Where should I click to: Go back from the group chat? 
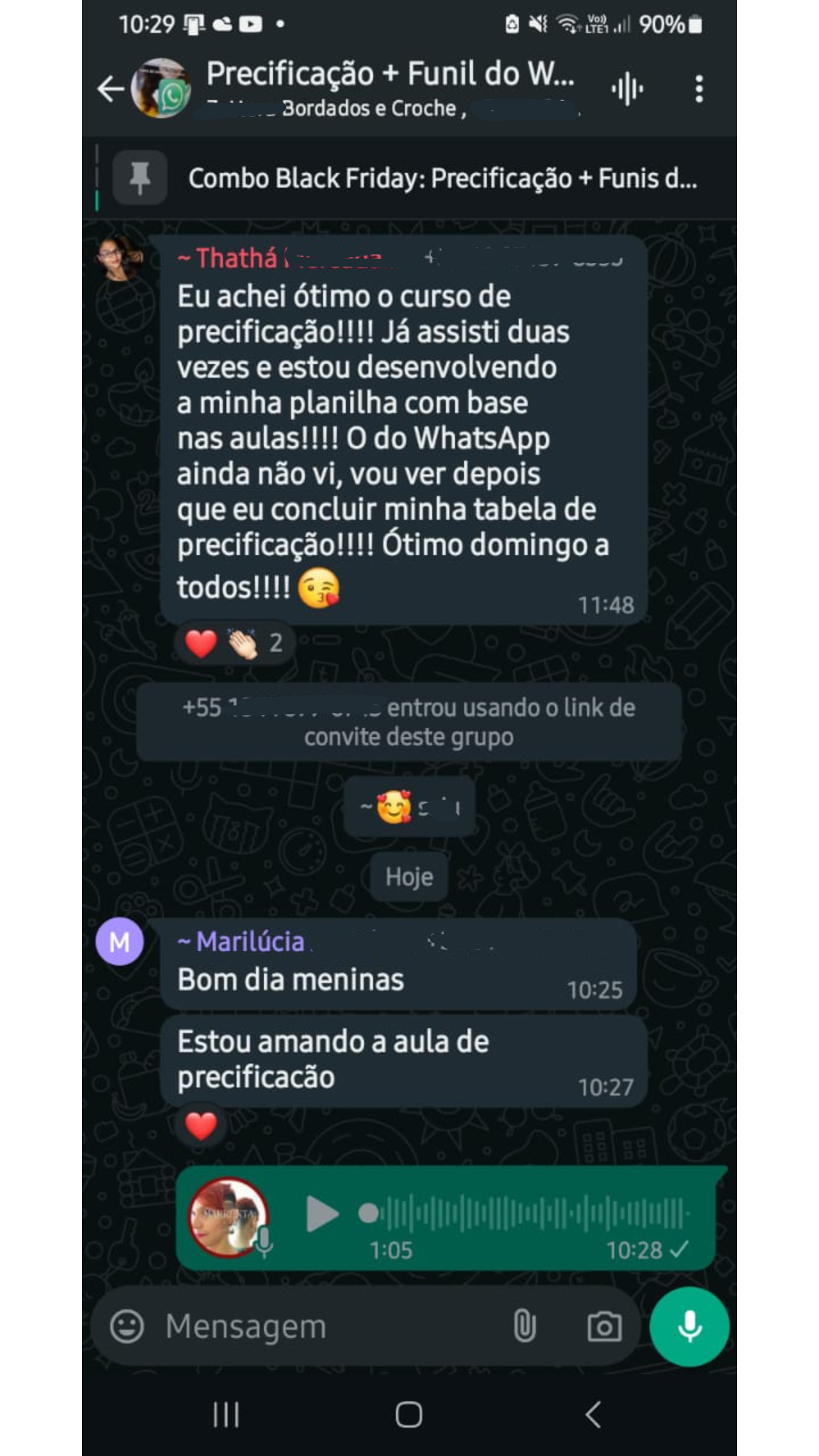pyautogui.click(x=111, y=89)
